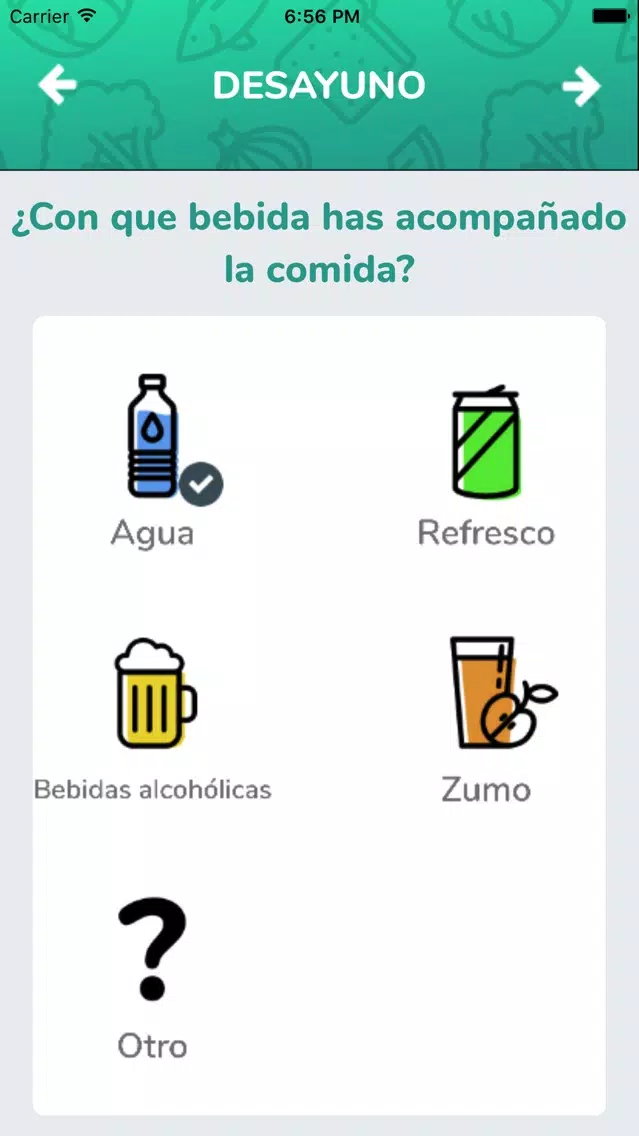Select Refresco as the drink
This screenshot has height=1136, width=639.
tap(486, 465)
